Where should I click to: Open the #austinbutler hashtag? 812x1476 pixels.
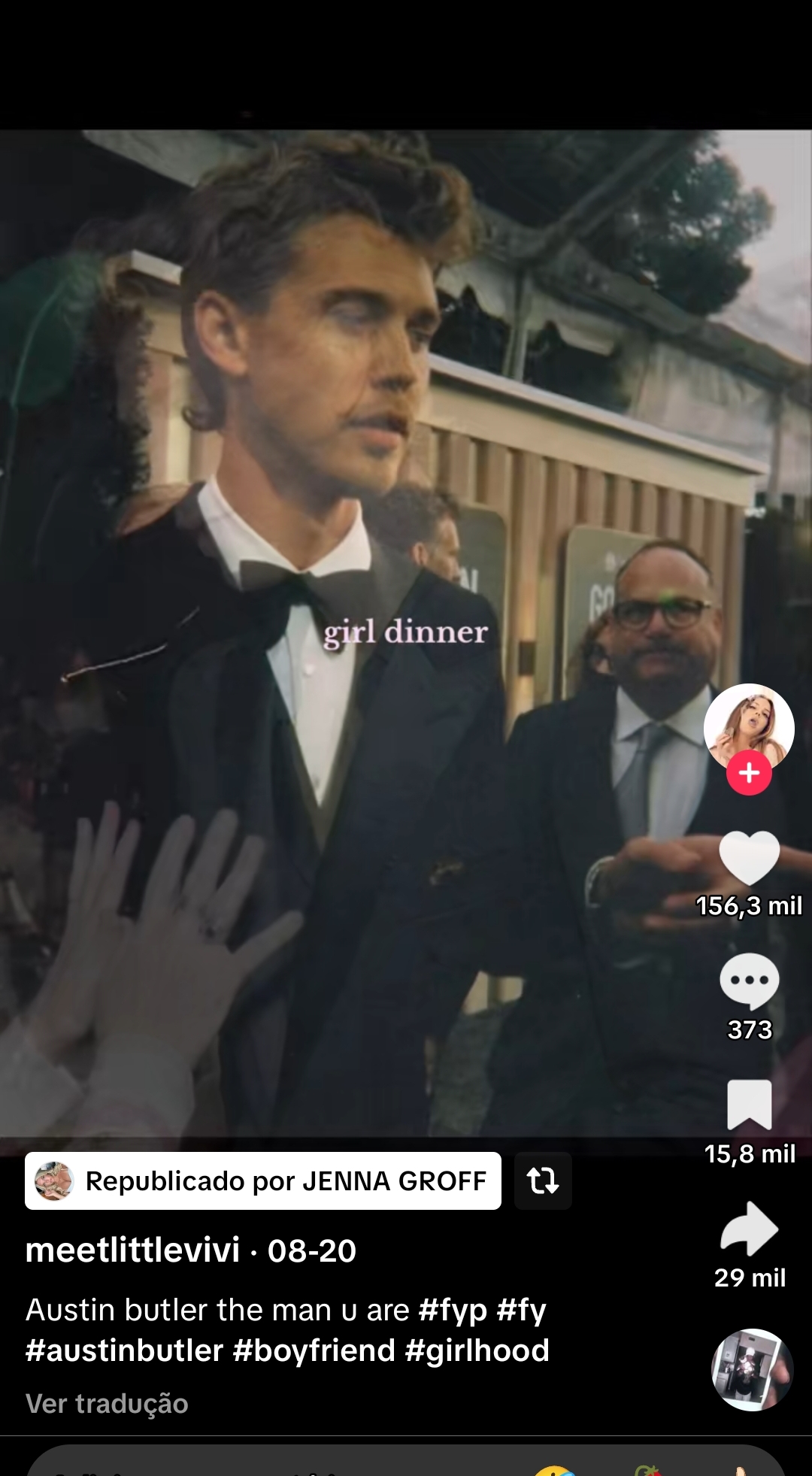click(x=125, y=1350)
